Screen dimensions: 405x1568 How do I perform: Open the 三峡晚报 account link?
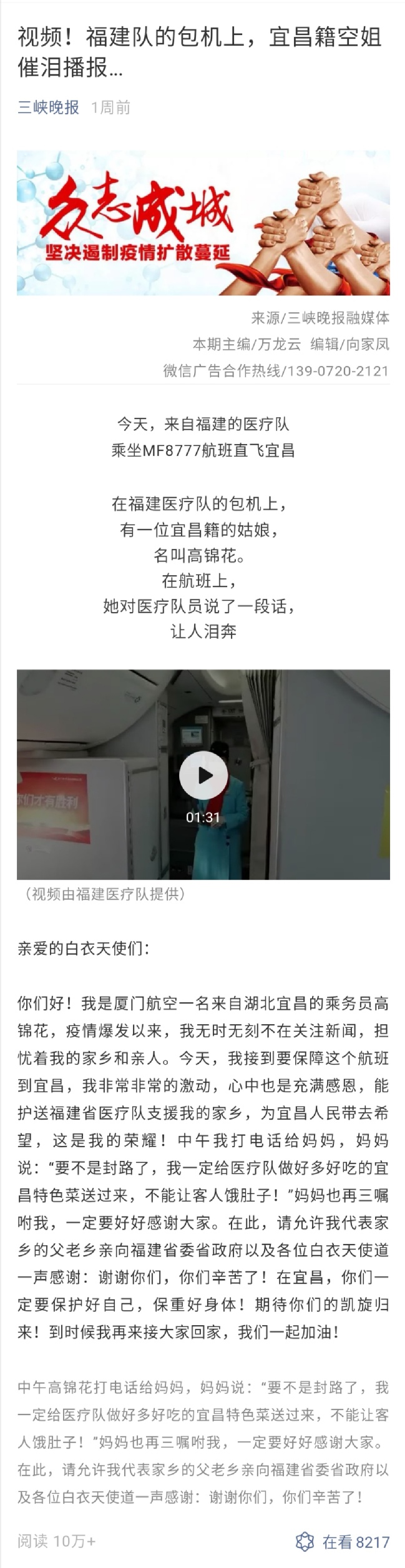tap(48, 107)
